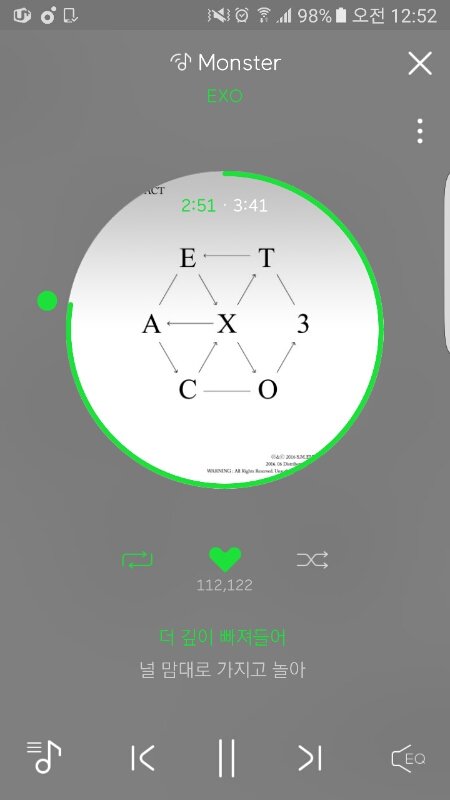Unlike the song via heart icon
Viewport: 450px width, 800px height.
click(x=225, y=559)
